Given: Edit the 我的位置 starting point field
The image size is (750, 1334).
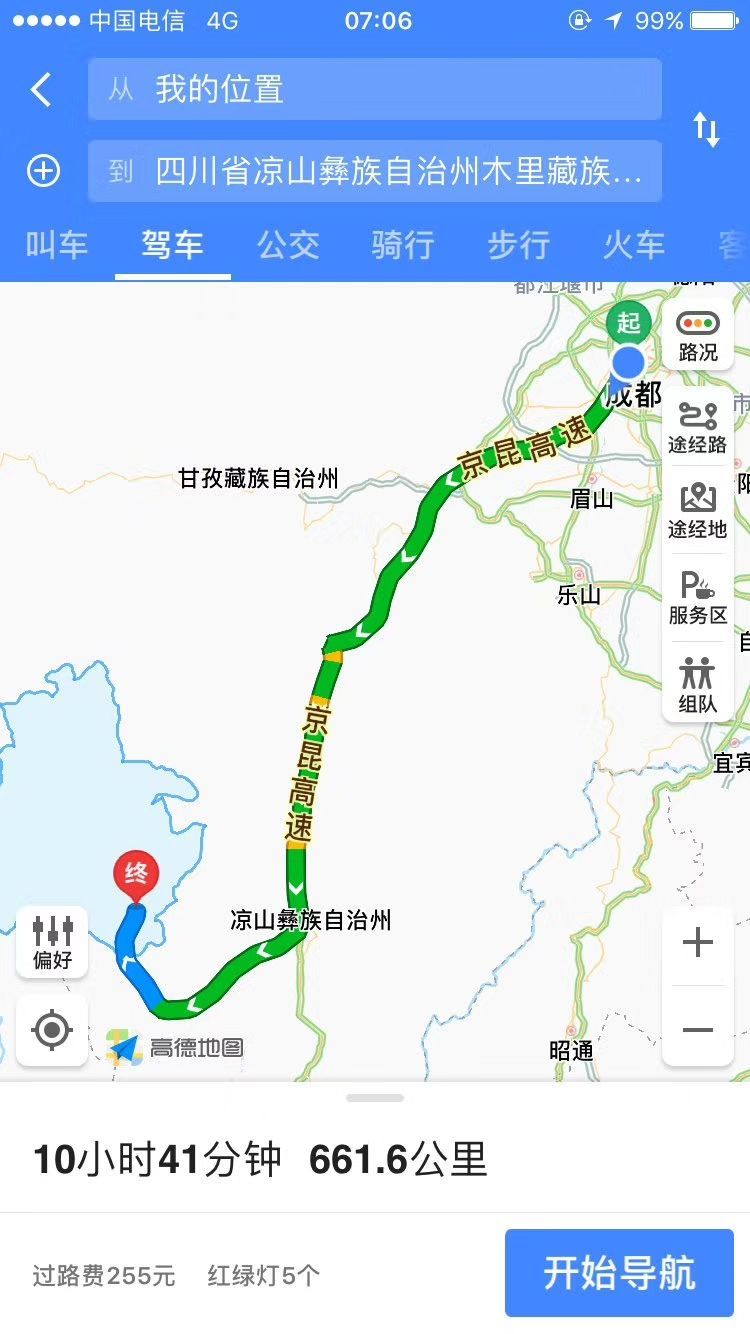Looking at the screenshot, I should coord(375,89).
